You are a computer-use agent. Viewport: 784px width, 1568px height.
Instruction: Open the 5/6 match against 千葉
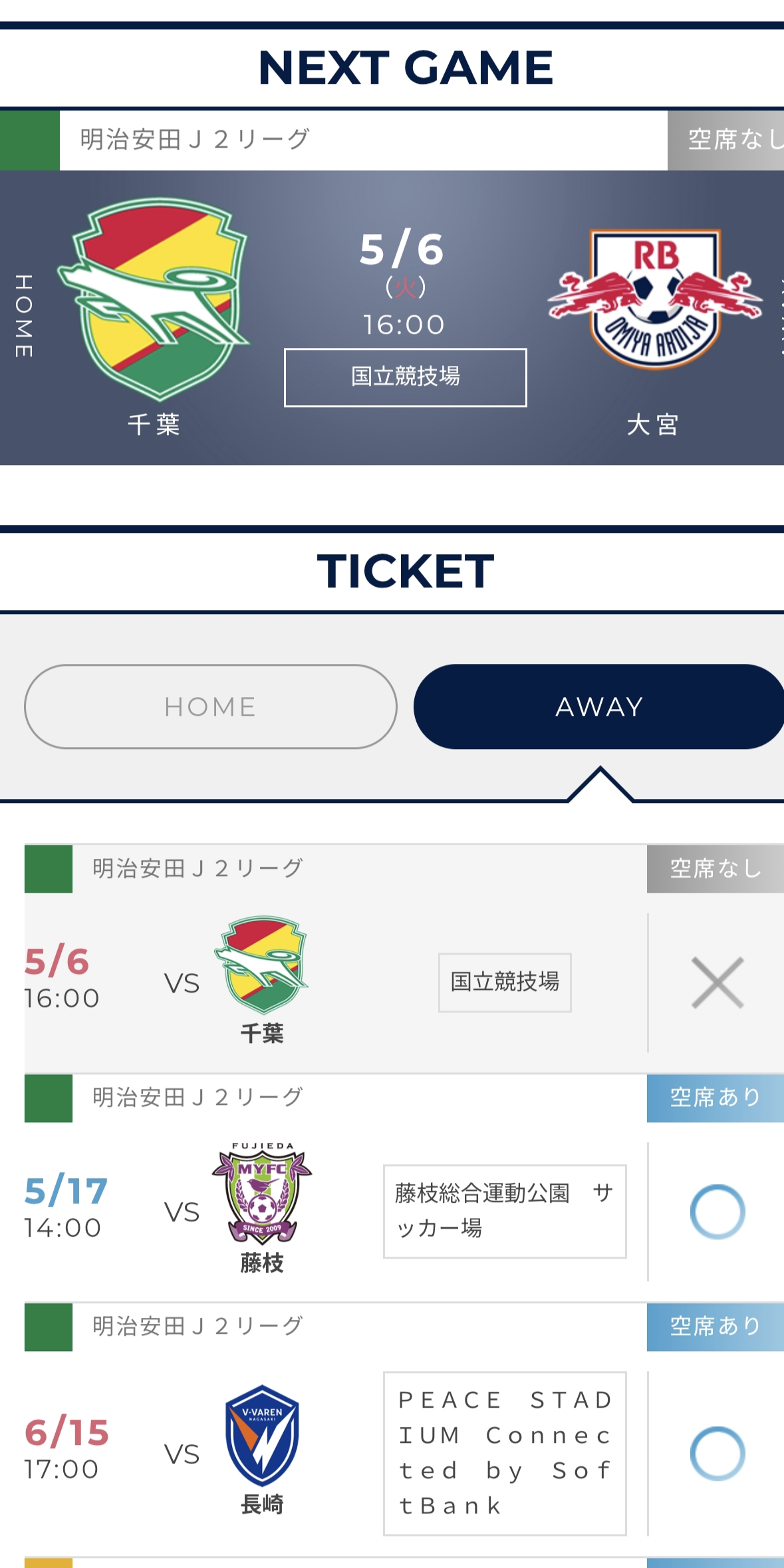404,959
